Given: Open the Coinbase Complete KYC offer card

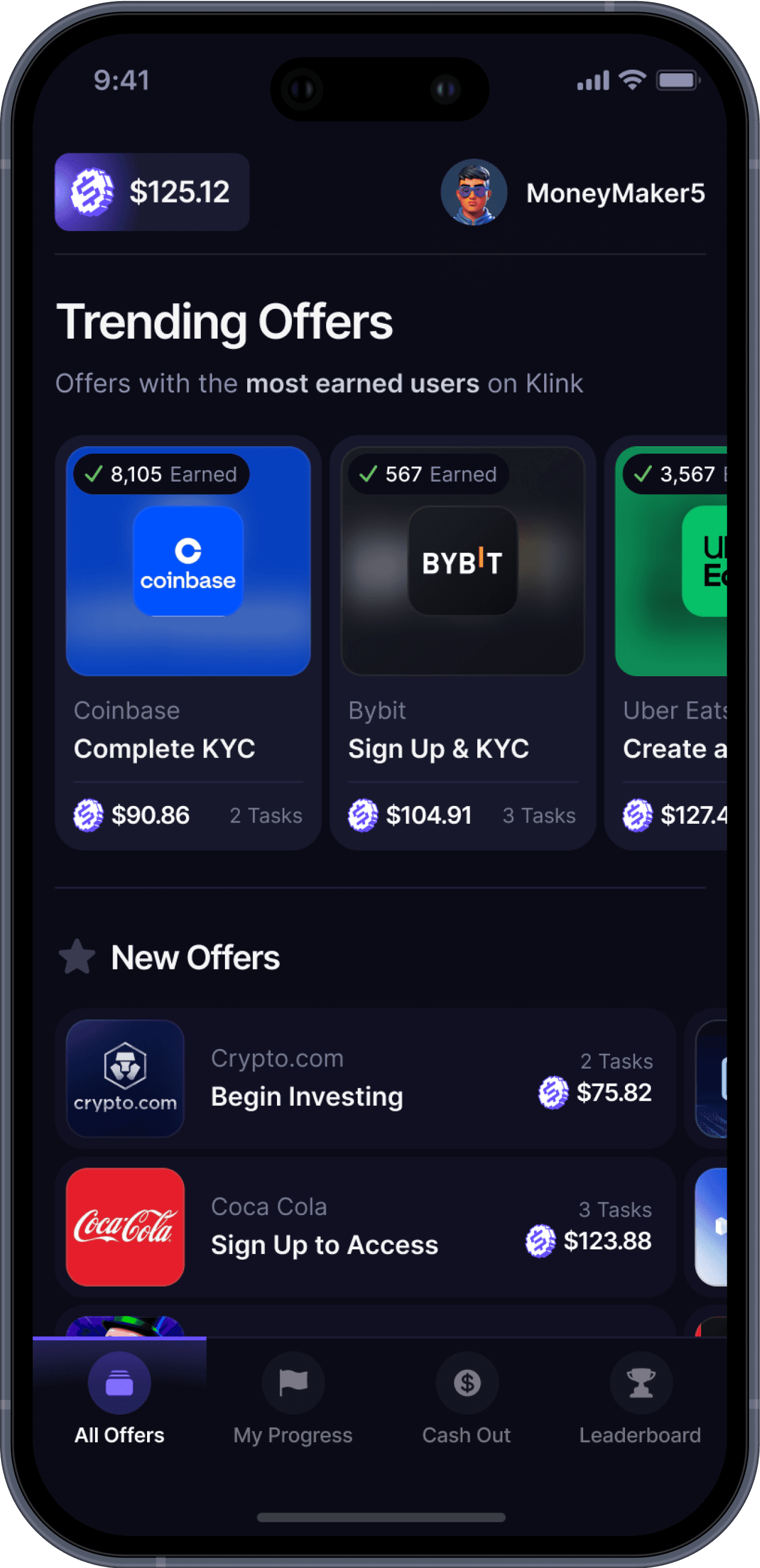Looking at the screenshot, I should click(x=188, y=645).
